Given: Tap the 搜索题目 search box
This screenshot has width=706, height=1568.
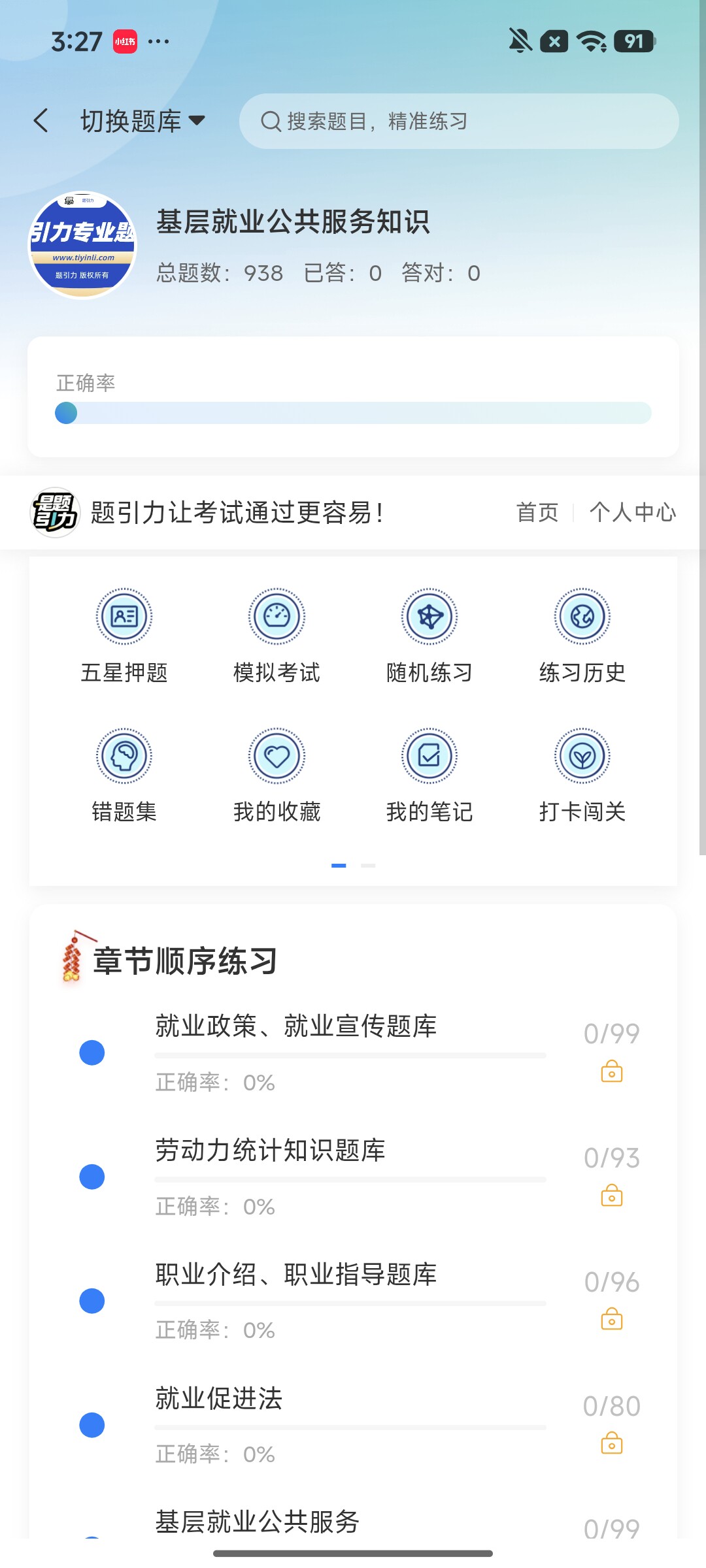Looking at the screenshot, I should [x=459, y=121].
